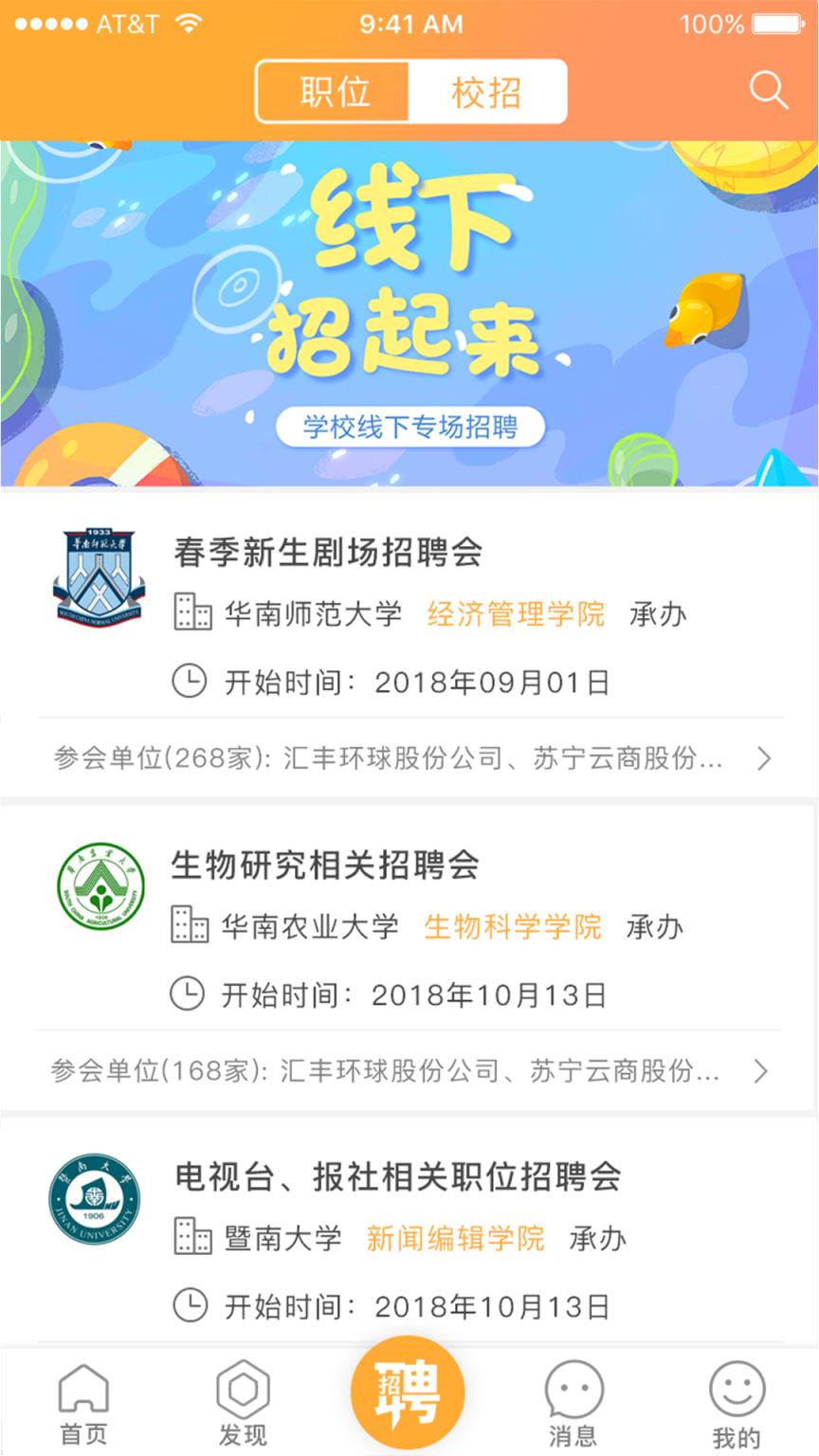Click the clock icon beside 2018年09月01日
This screenshot has width=819, height=1456.
191,679
